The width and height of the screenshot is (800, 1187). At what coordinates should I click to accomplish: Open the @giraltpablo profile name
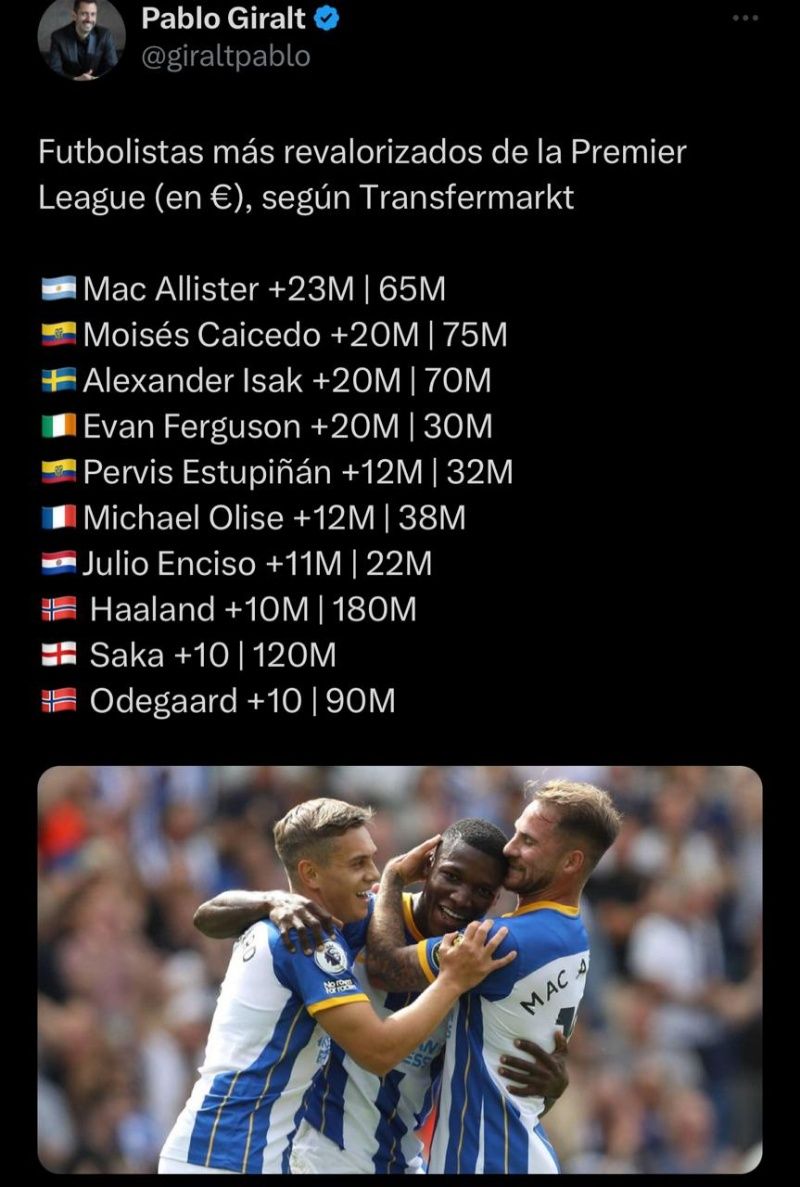coord(225,57)
